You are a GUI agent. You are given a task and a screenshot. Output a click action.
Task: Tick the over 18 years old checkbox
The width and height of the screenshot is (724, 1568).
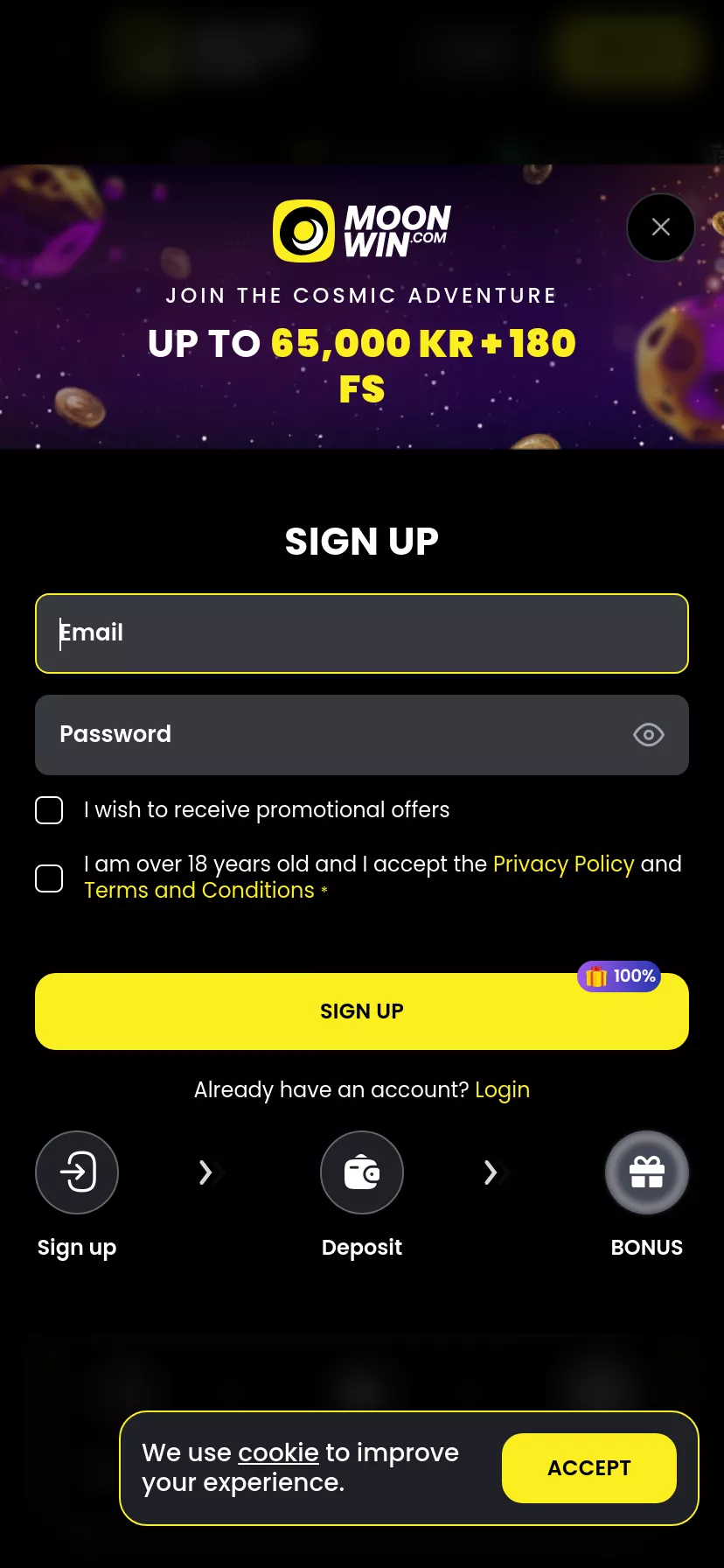[x=49, y=878]
